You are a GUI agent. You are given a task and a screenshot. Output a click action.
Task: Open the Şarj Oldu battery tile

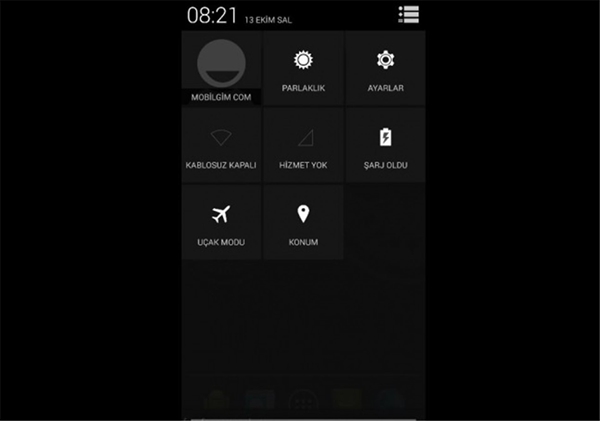(x=385, y=145)
